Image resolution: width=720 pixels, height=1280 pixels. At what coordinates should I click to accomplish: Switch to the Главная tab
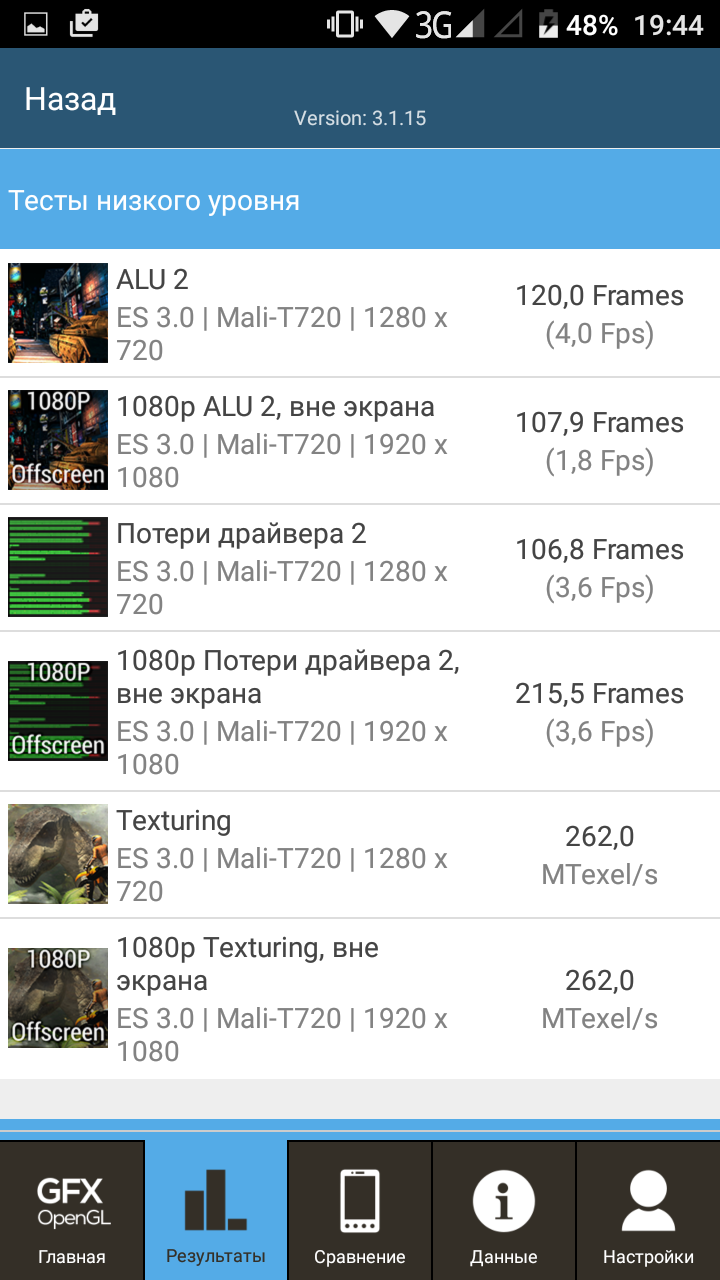coord(72,1212)
